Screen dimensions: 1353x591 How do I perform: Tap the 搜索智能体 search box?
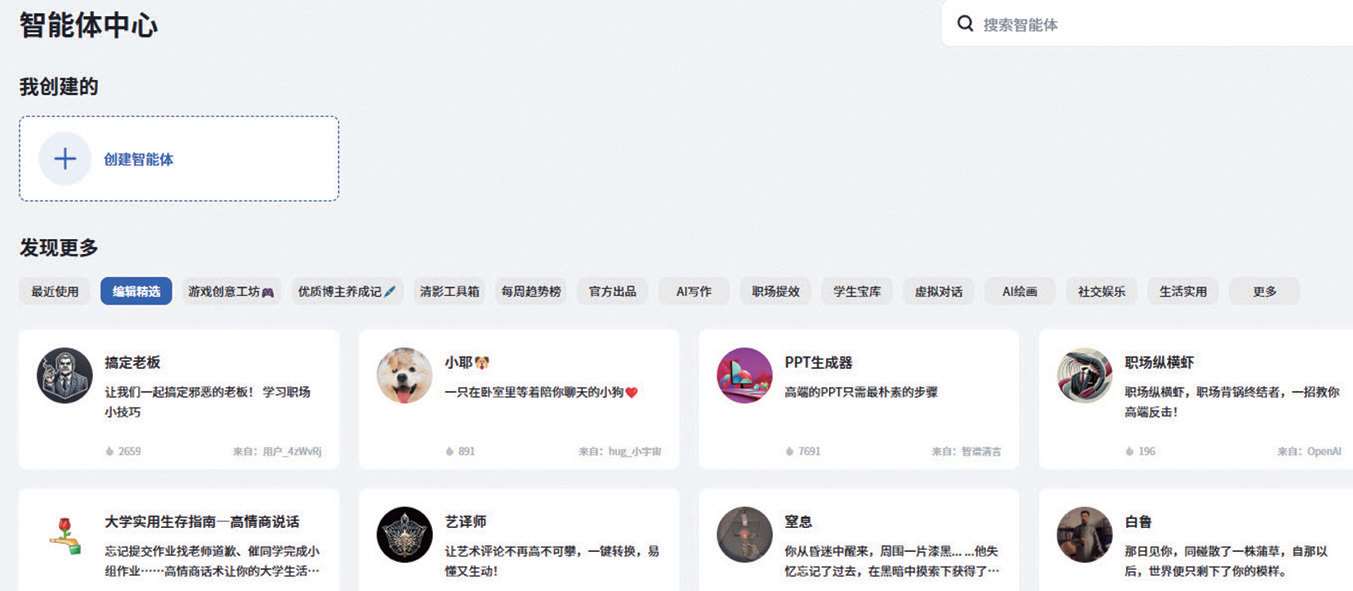[1150, 24]
